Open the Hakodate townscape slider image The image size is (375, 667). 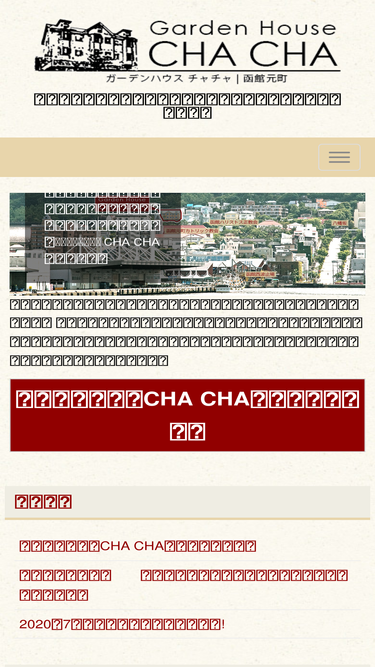[188, 242]
